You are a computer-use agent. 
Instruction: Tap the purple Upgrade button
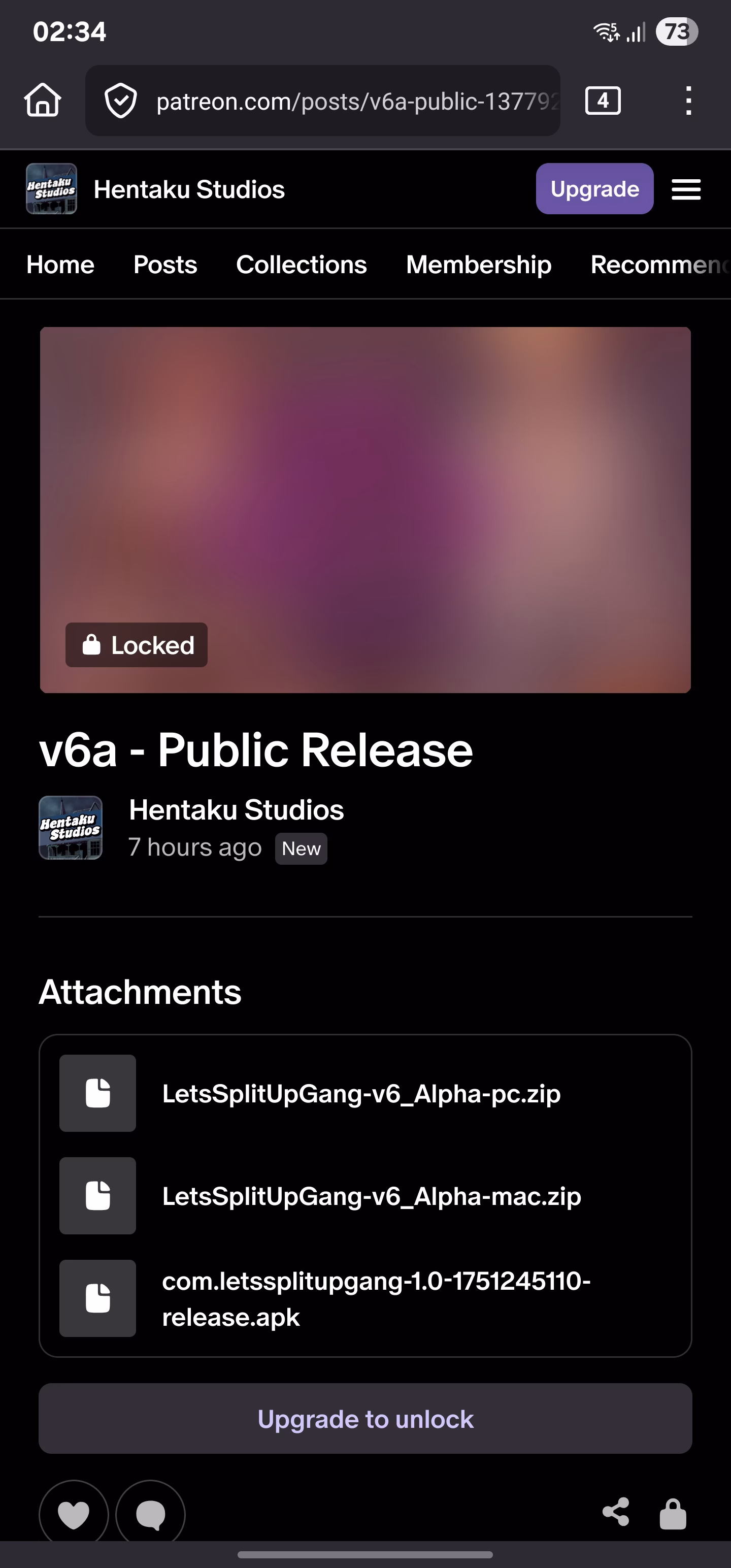tap(594, 189)
